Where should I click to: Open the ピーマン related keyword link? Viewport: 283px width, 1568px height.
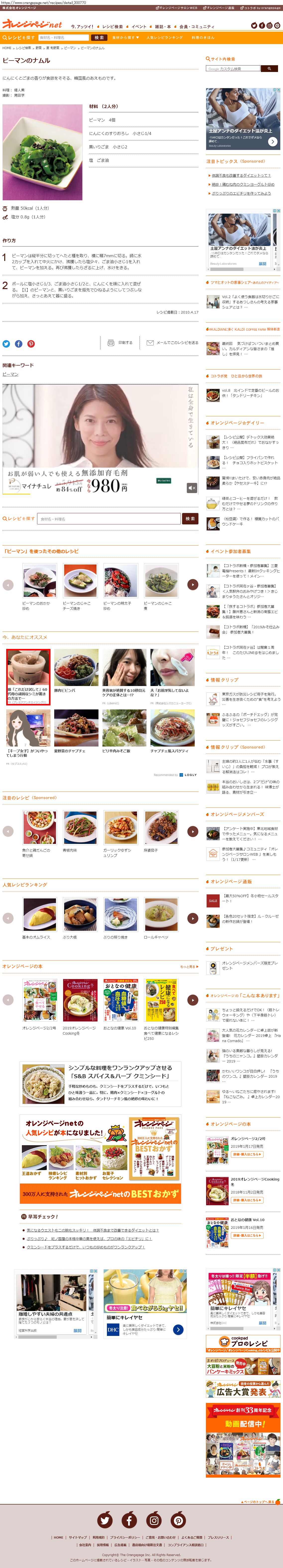click(10, 374)
